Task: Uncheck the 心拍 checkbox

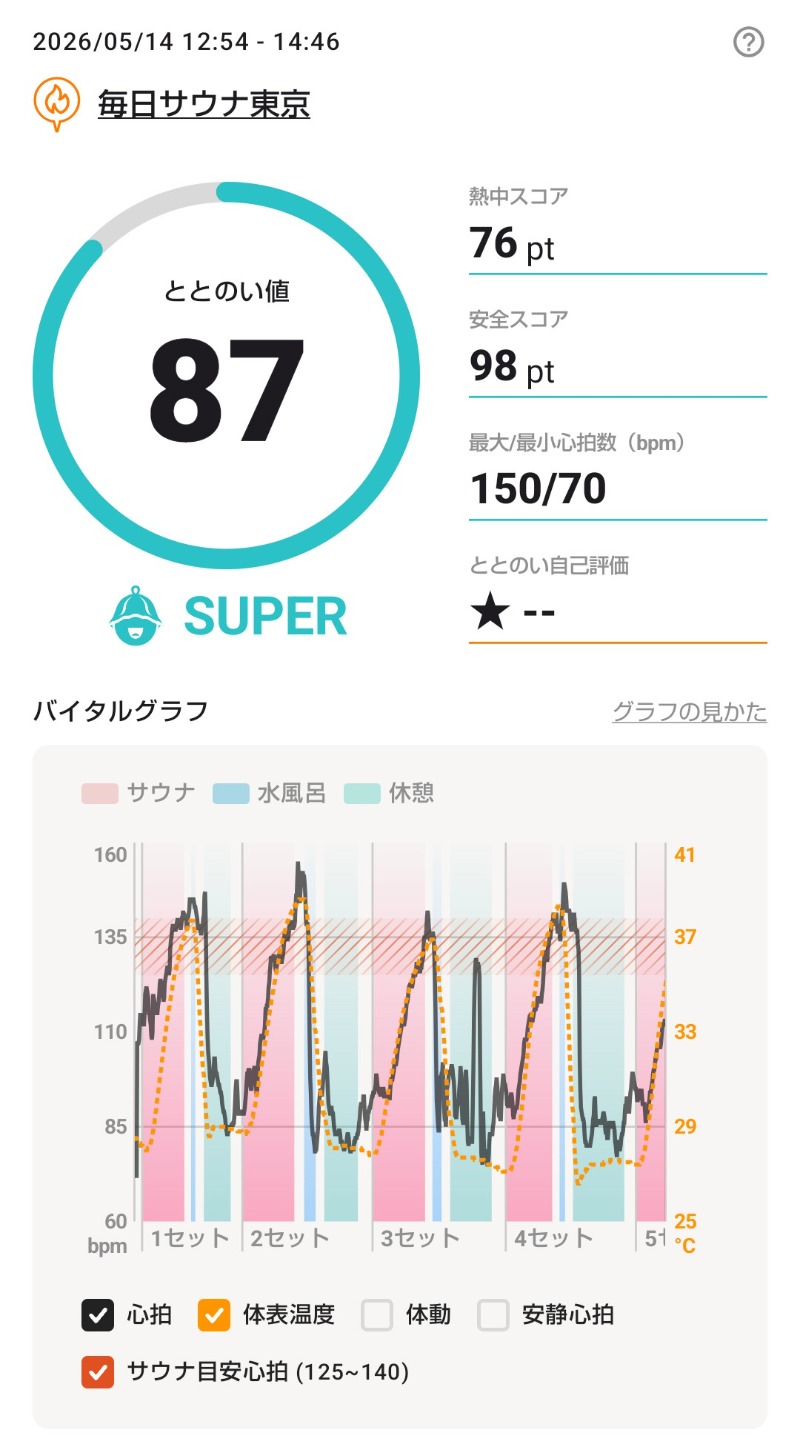Action: point(98,1315)
